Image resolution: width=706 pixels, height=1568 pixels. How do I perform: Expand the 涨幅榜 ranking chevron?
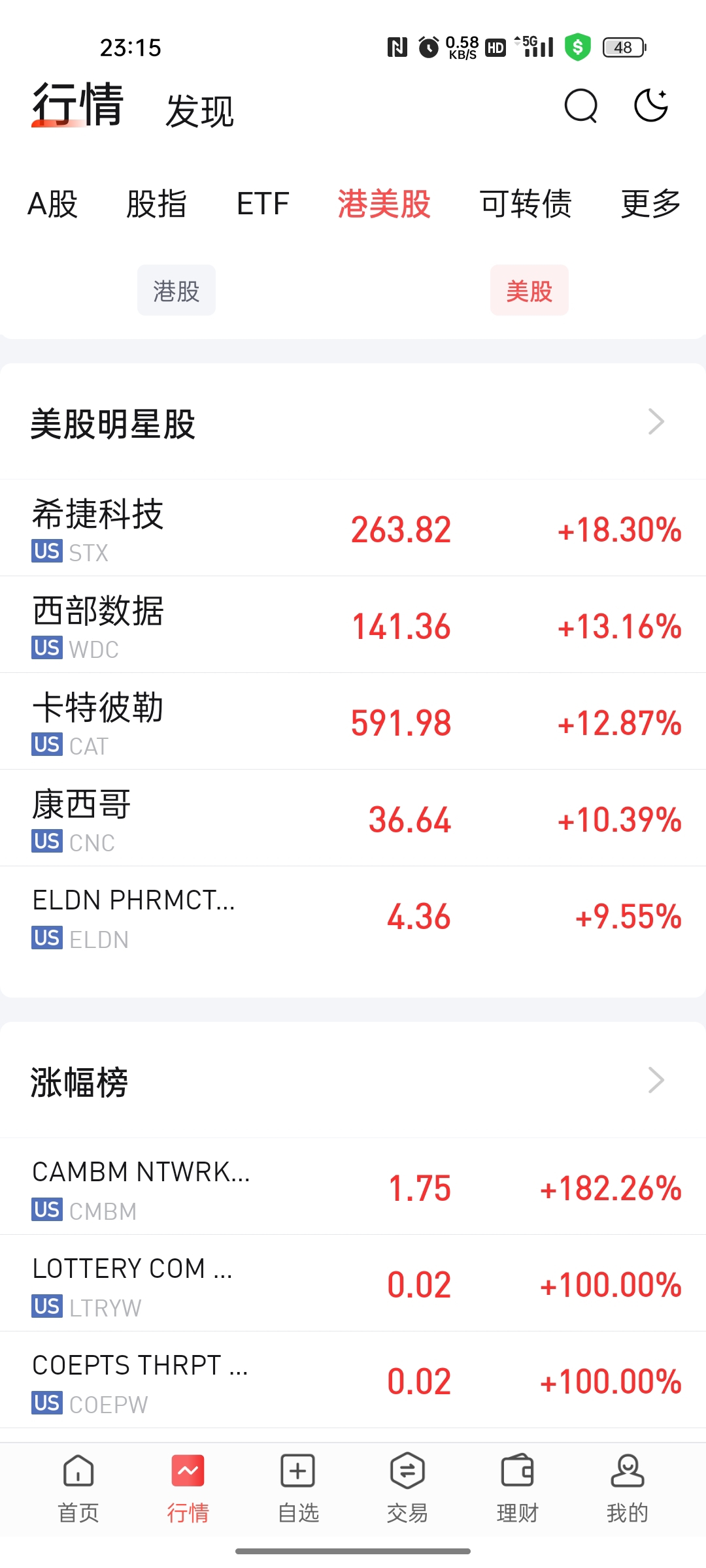(x=656, y=1081)
